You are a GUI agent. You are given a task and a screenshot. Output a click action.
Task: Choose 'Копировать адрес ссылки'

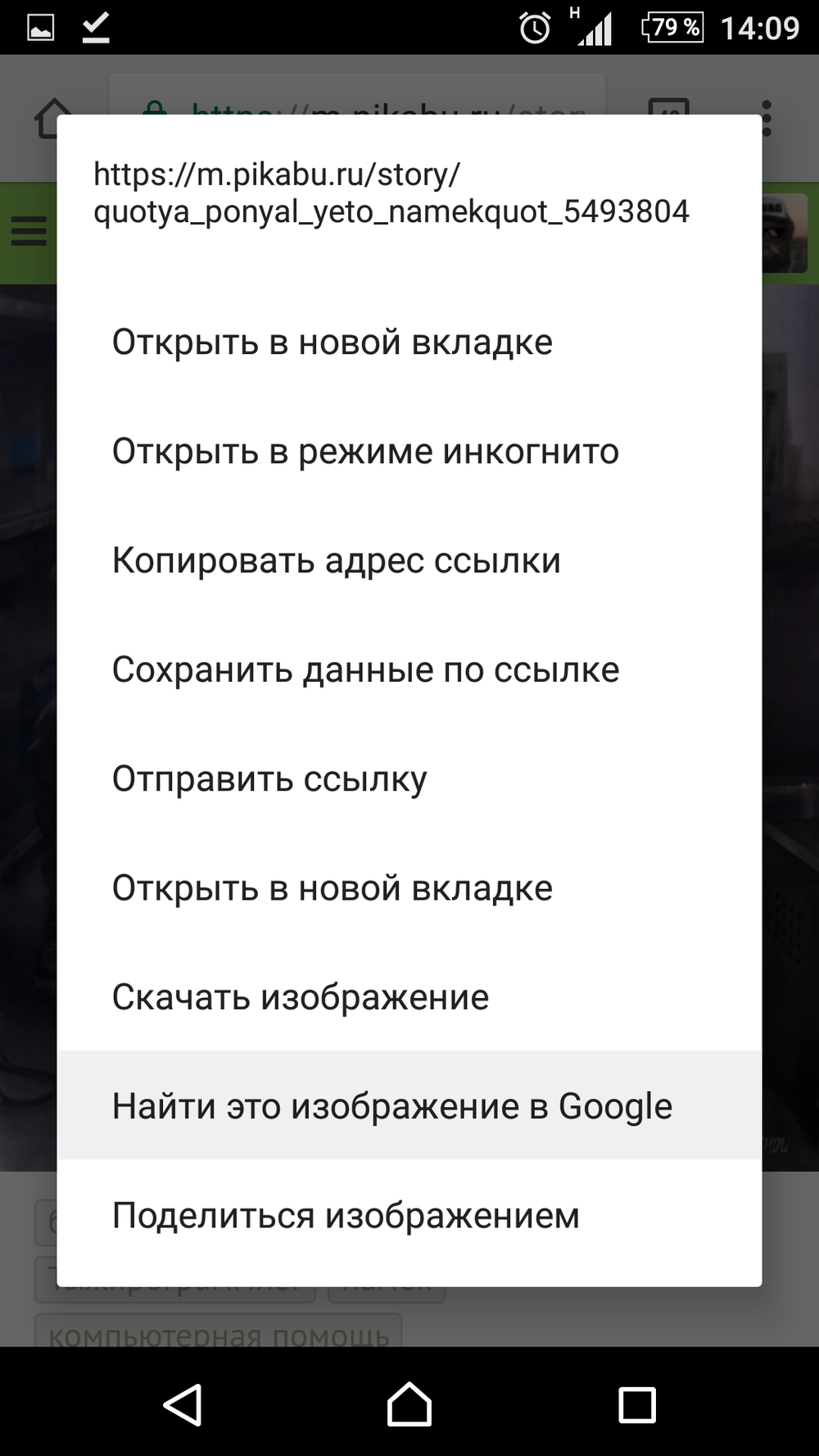coord(336,560)
